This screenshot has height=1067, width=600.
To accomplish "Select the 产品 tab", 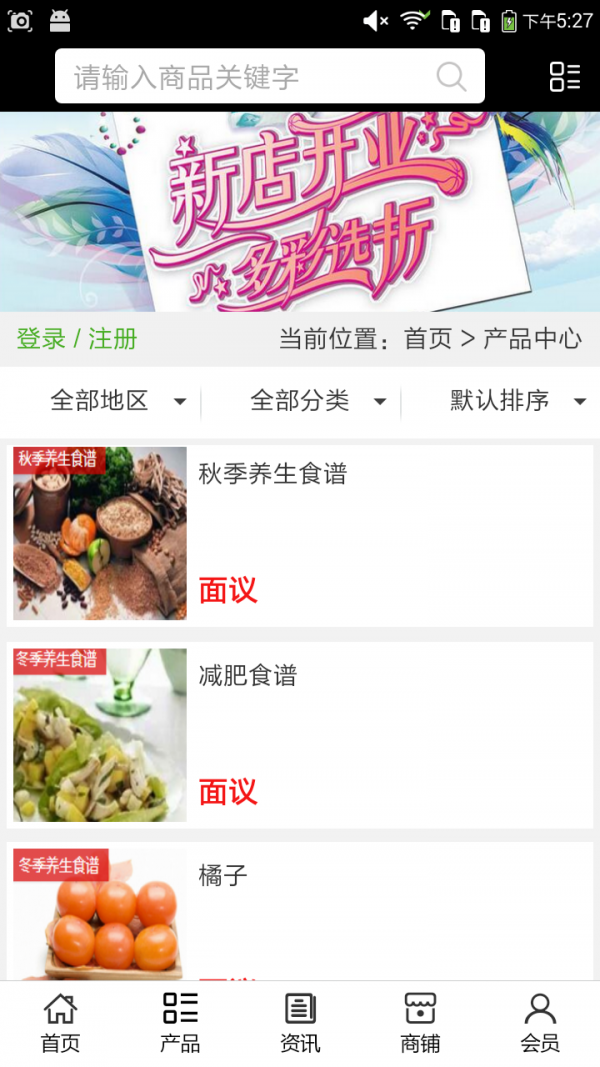I will 180,1023.
